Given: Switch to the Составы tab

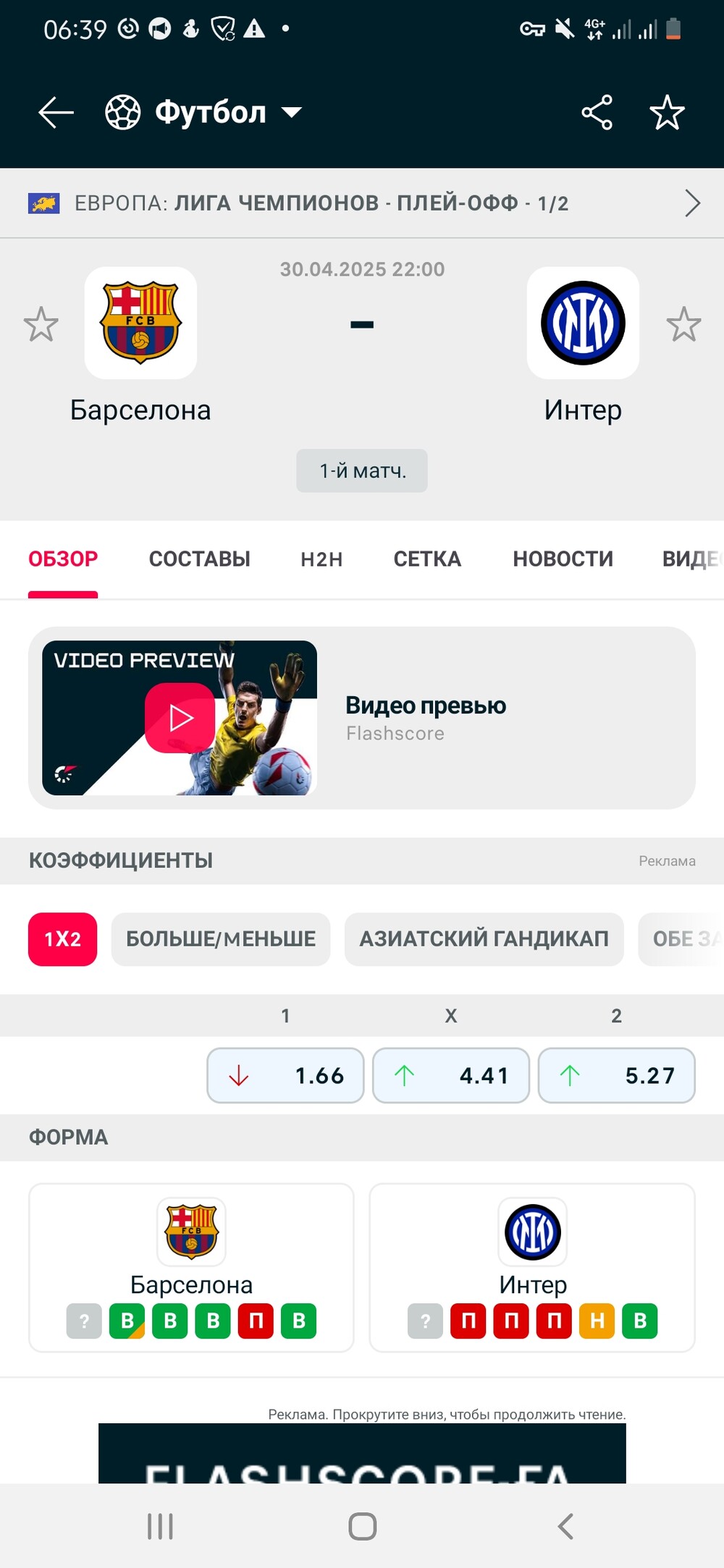Looking at the screenshot, I should pyautogui.click(x=200, y=559).
